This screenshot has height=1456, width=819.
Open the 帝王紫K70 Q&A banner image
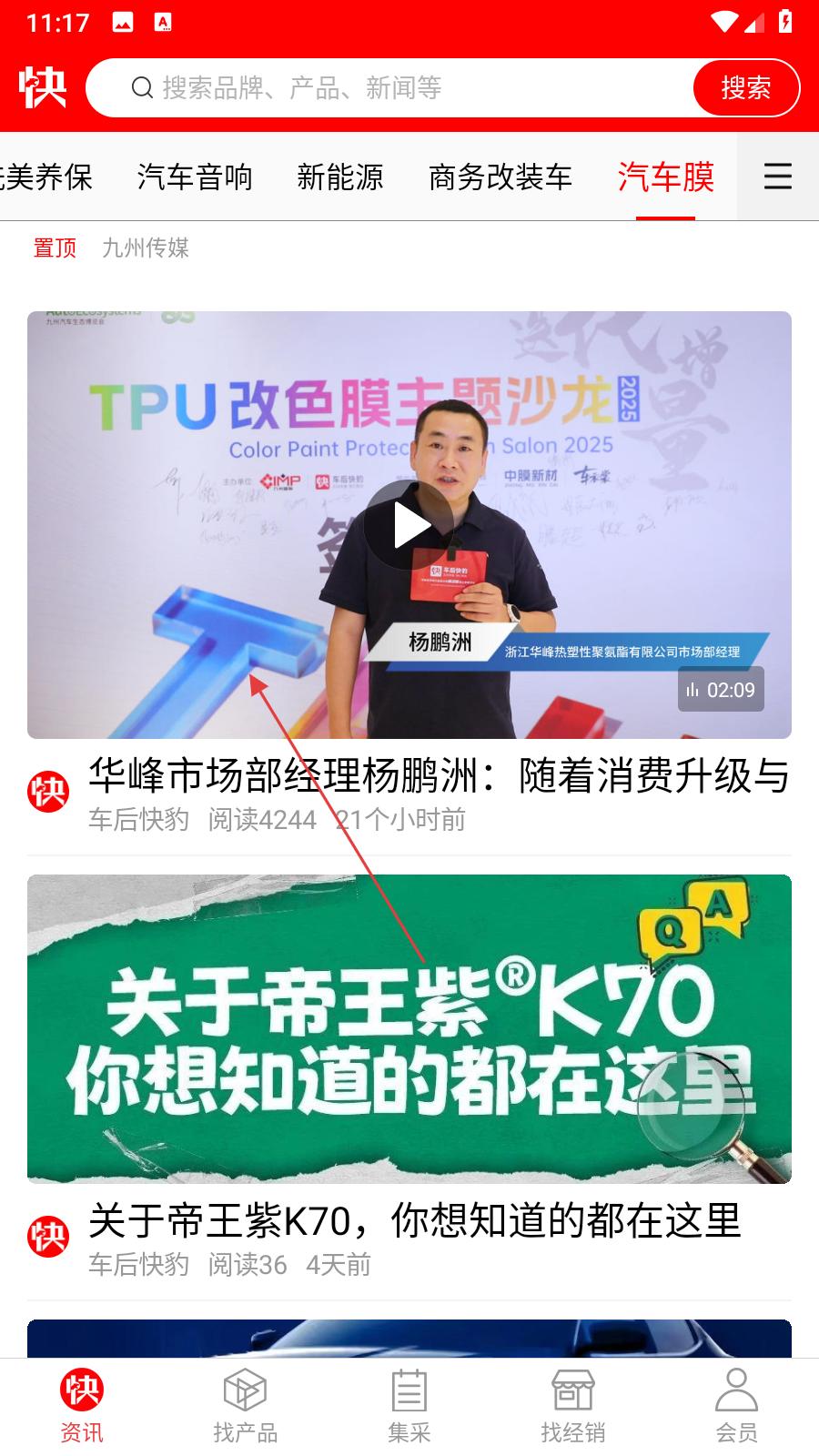[x=409, y=1028]
